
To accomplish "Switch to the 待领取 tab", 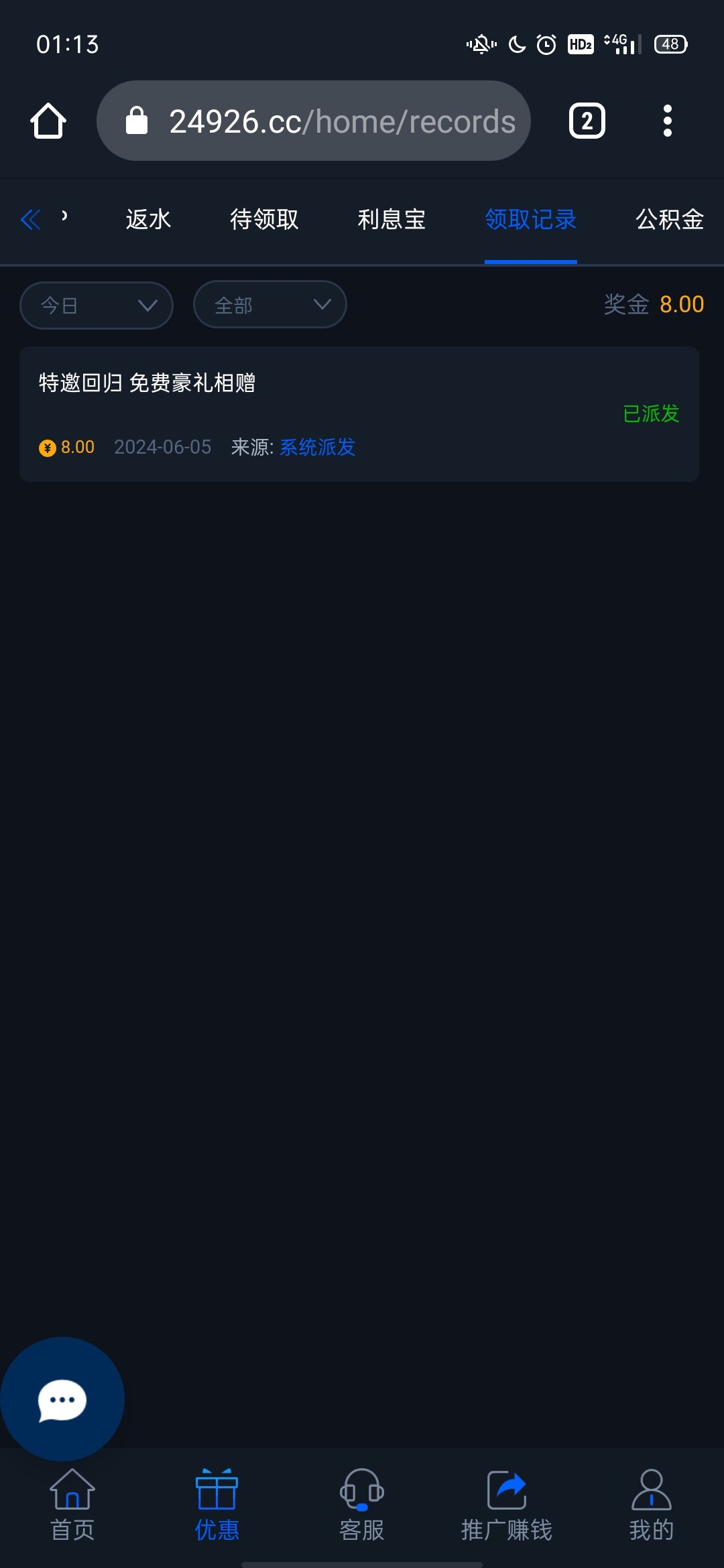I will click(264, 219).
